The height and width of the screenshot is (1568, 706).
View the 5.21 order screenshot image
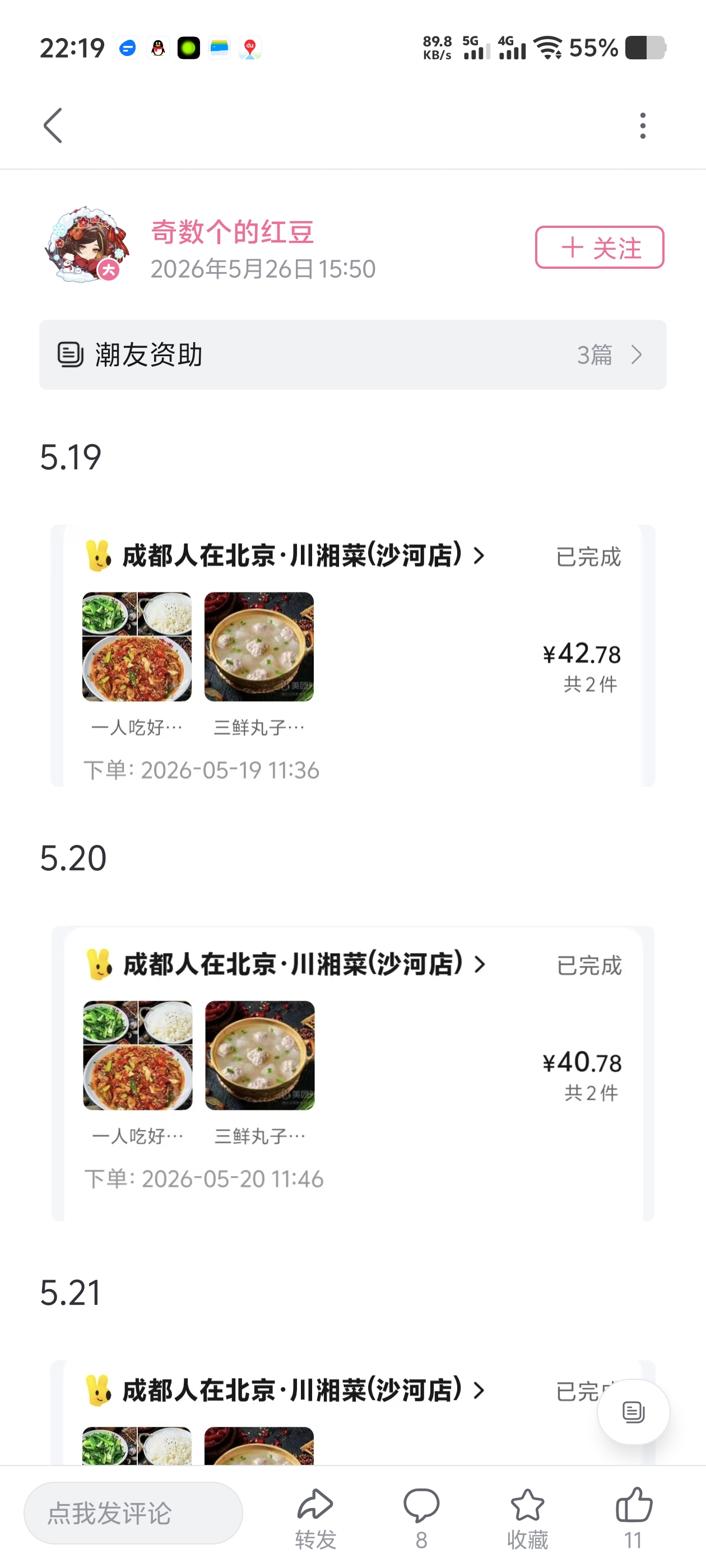[x=352, y=1412]
